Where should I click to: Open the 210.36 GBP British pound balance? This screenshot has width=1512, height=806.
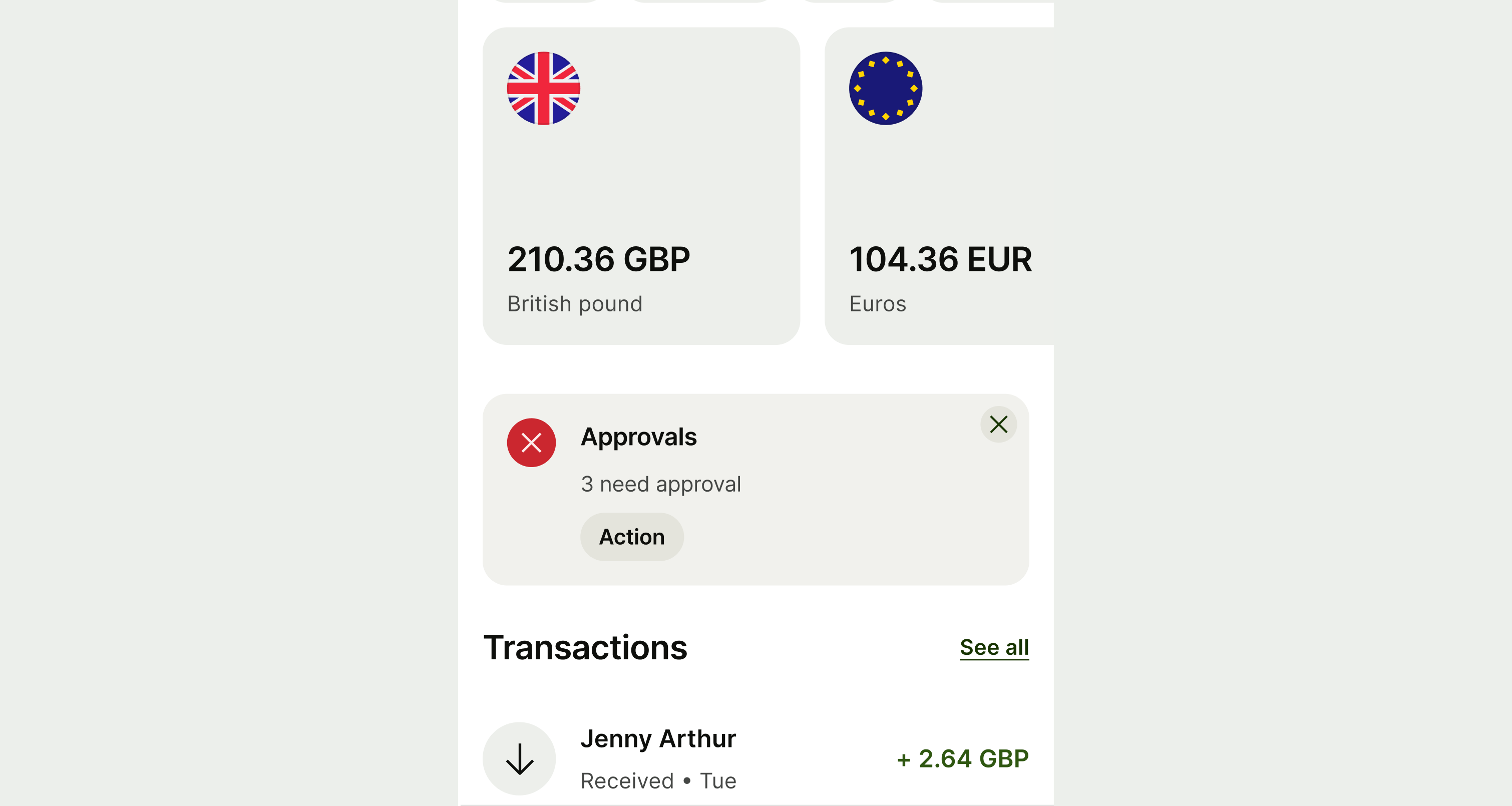[x=641, y=186]
